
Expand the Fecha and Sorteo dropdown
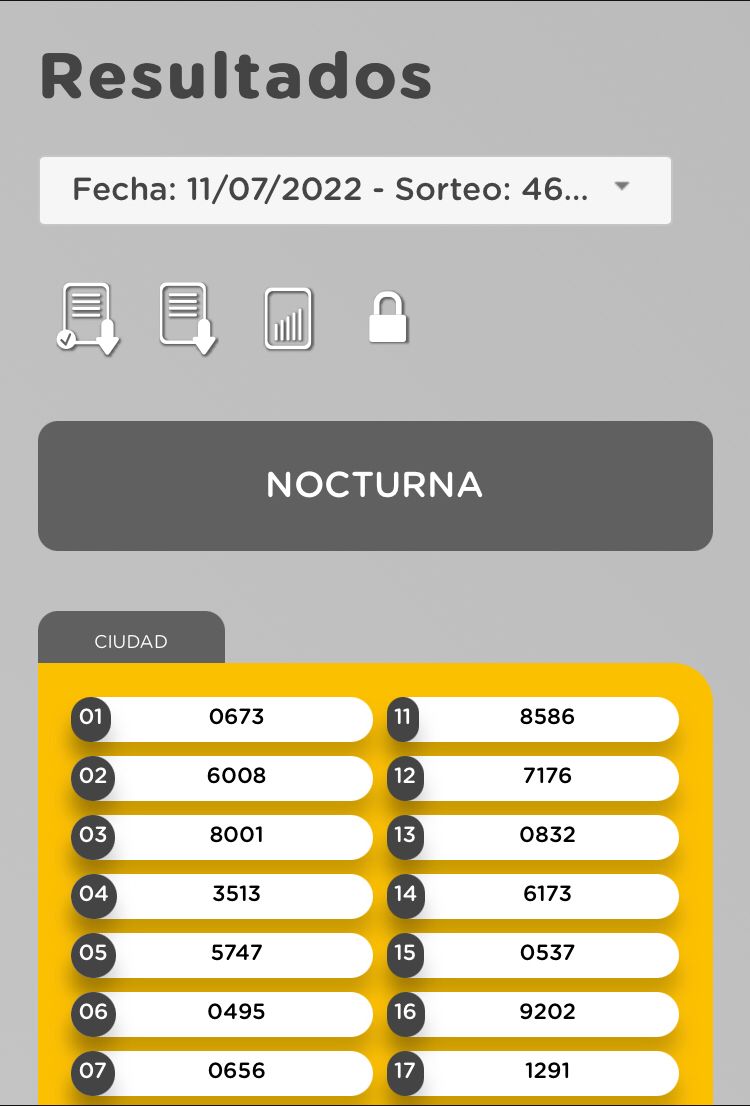point(355,190)
